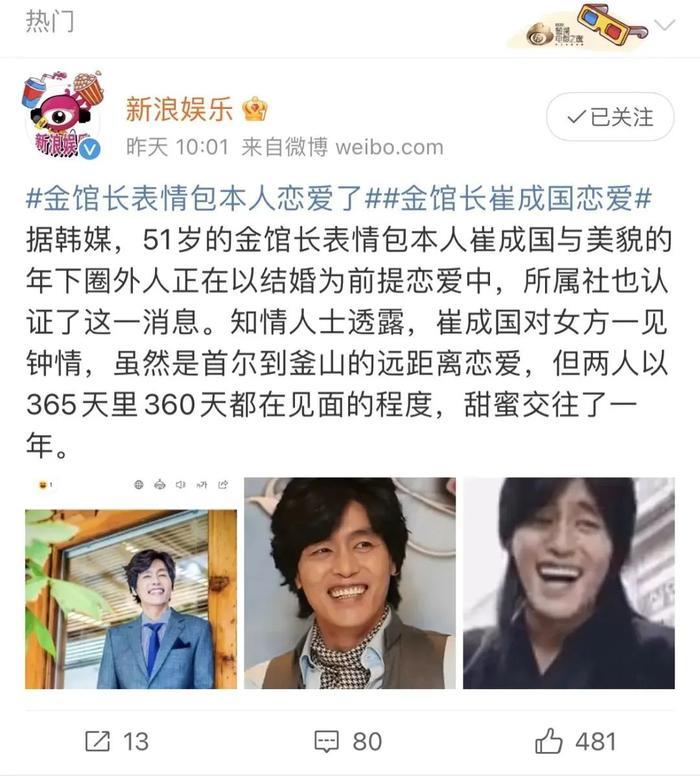Open the 80 comments

point(348,740)
